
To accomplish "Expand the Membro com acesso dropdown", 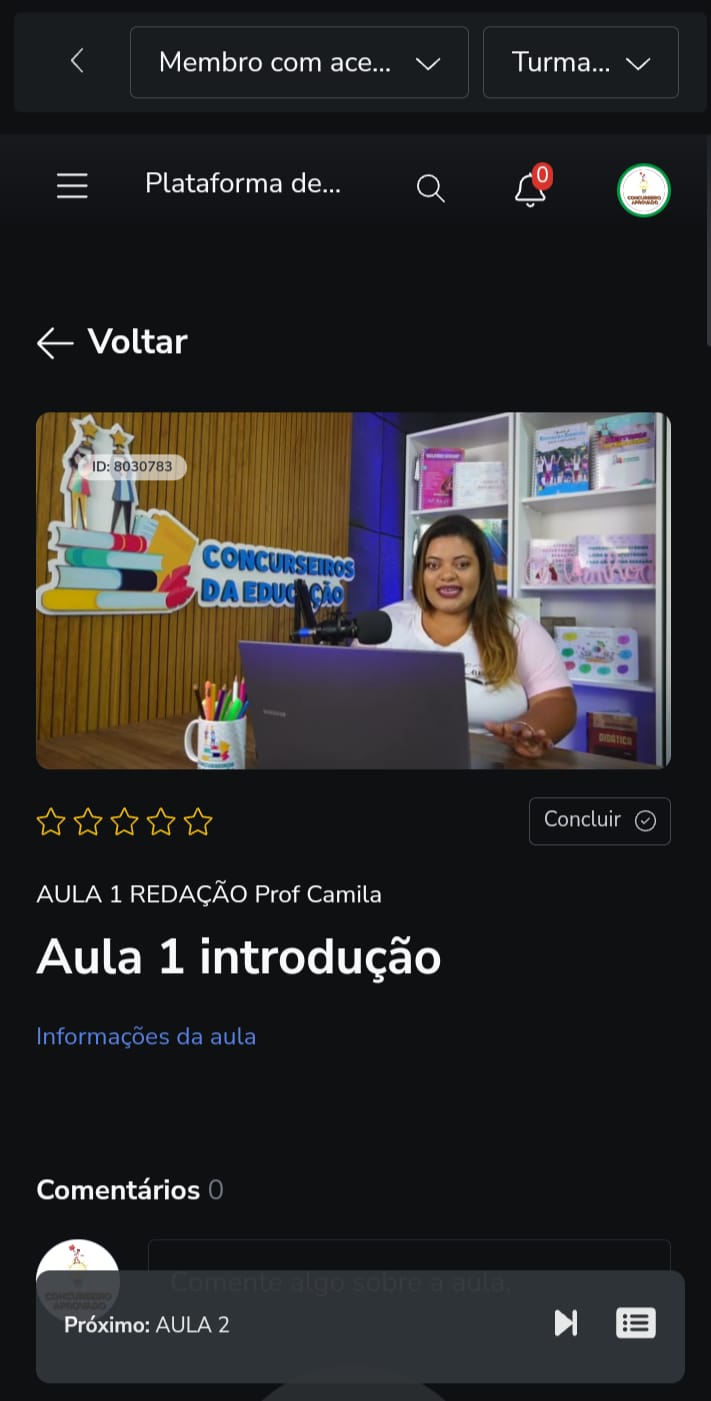I will (299, 62).
